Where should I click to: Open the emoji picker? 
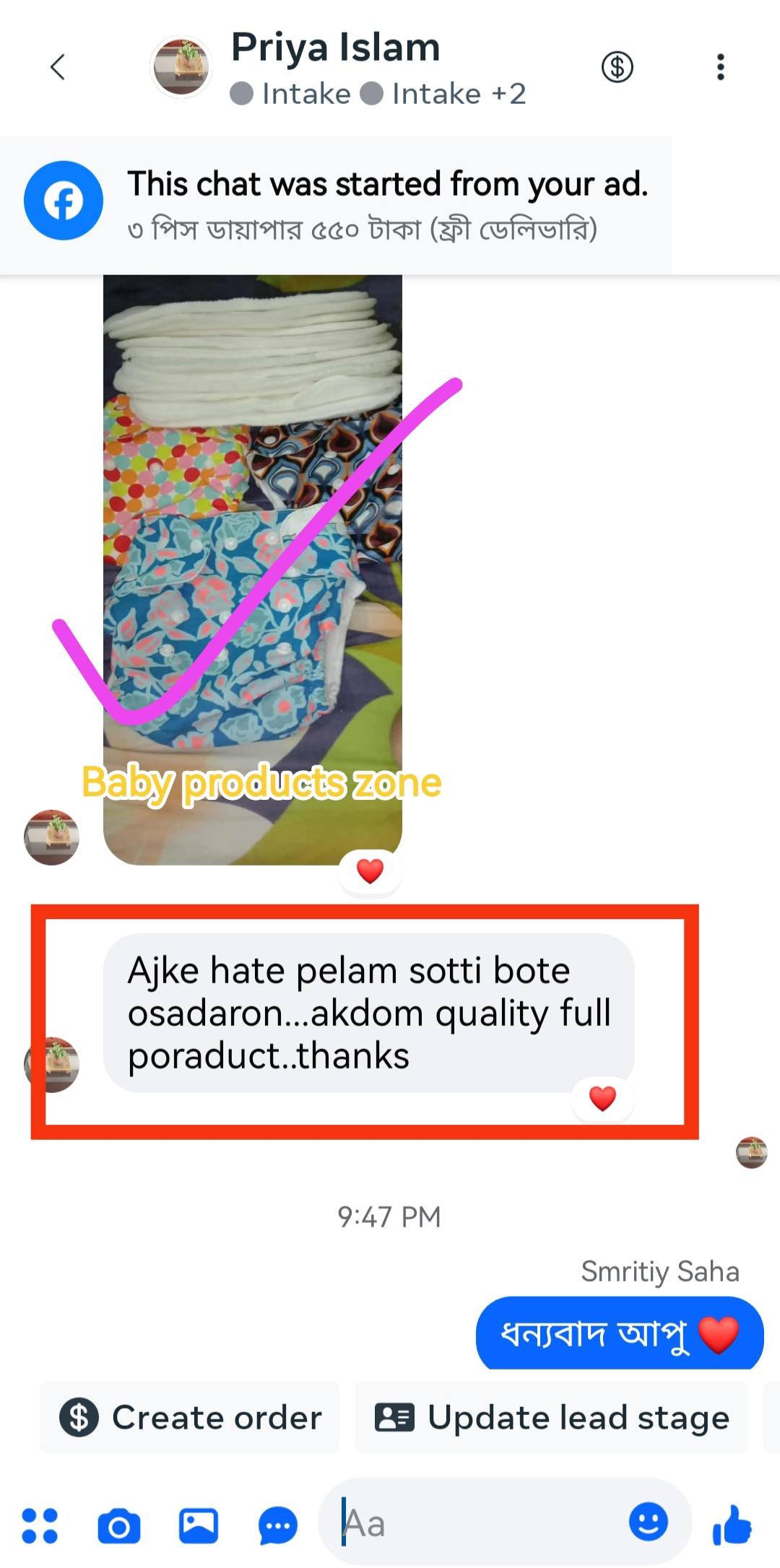coord(648,1523)
